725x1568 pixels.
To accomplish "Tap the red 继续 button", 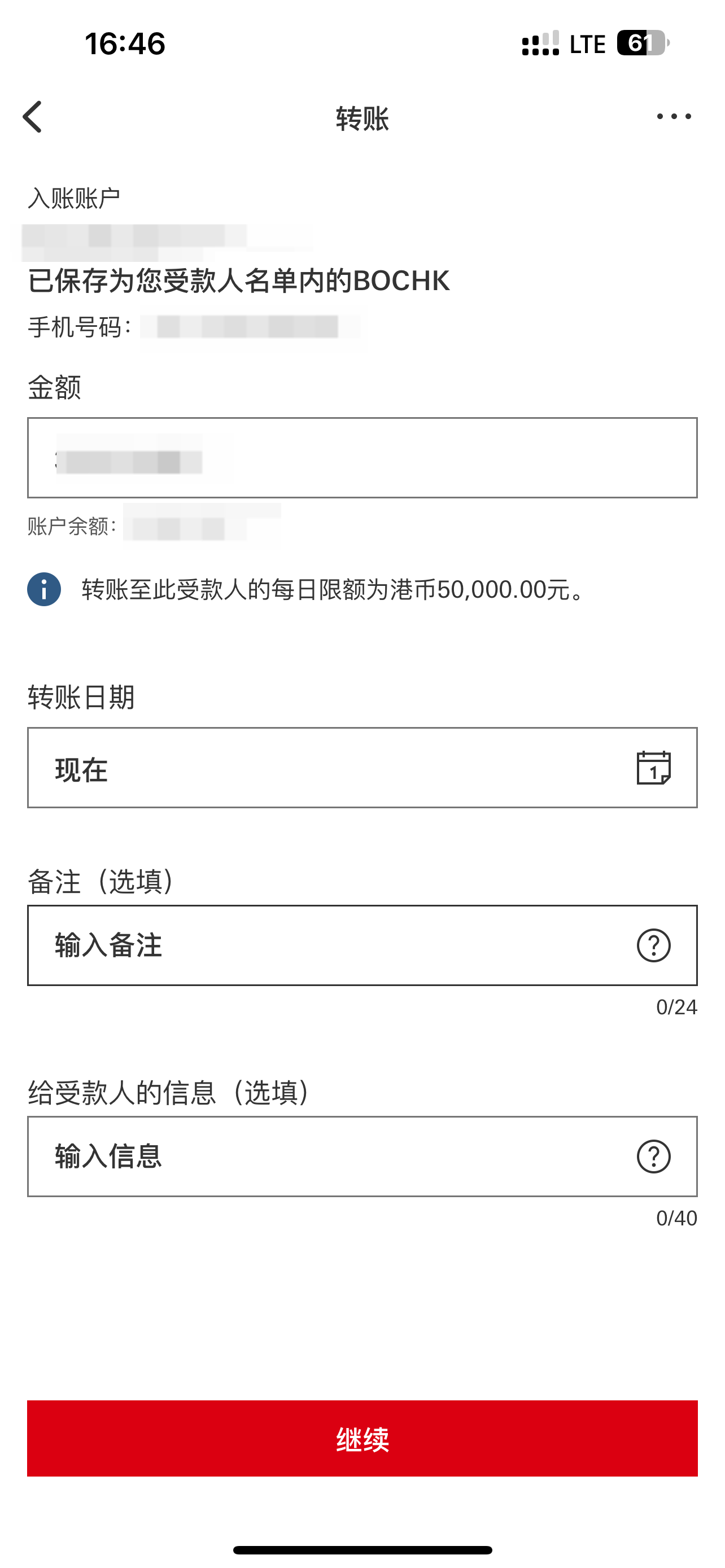I will (362, 1438).
